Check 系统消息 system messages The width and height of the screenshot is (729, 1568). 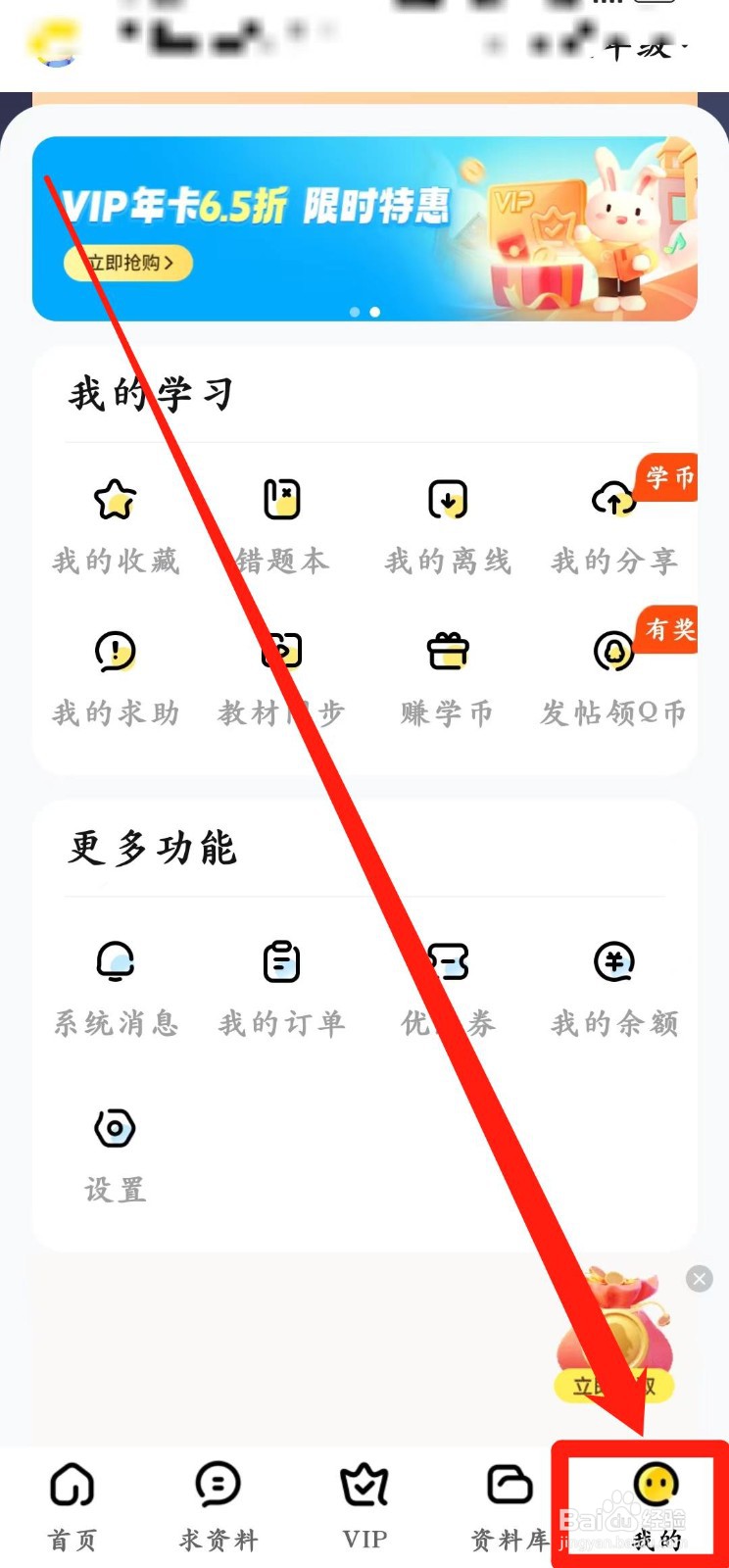tap(115, 985)
